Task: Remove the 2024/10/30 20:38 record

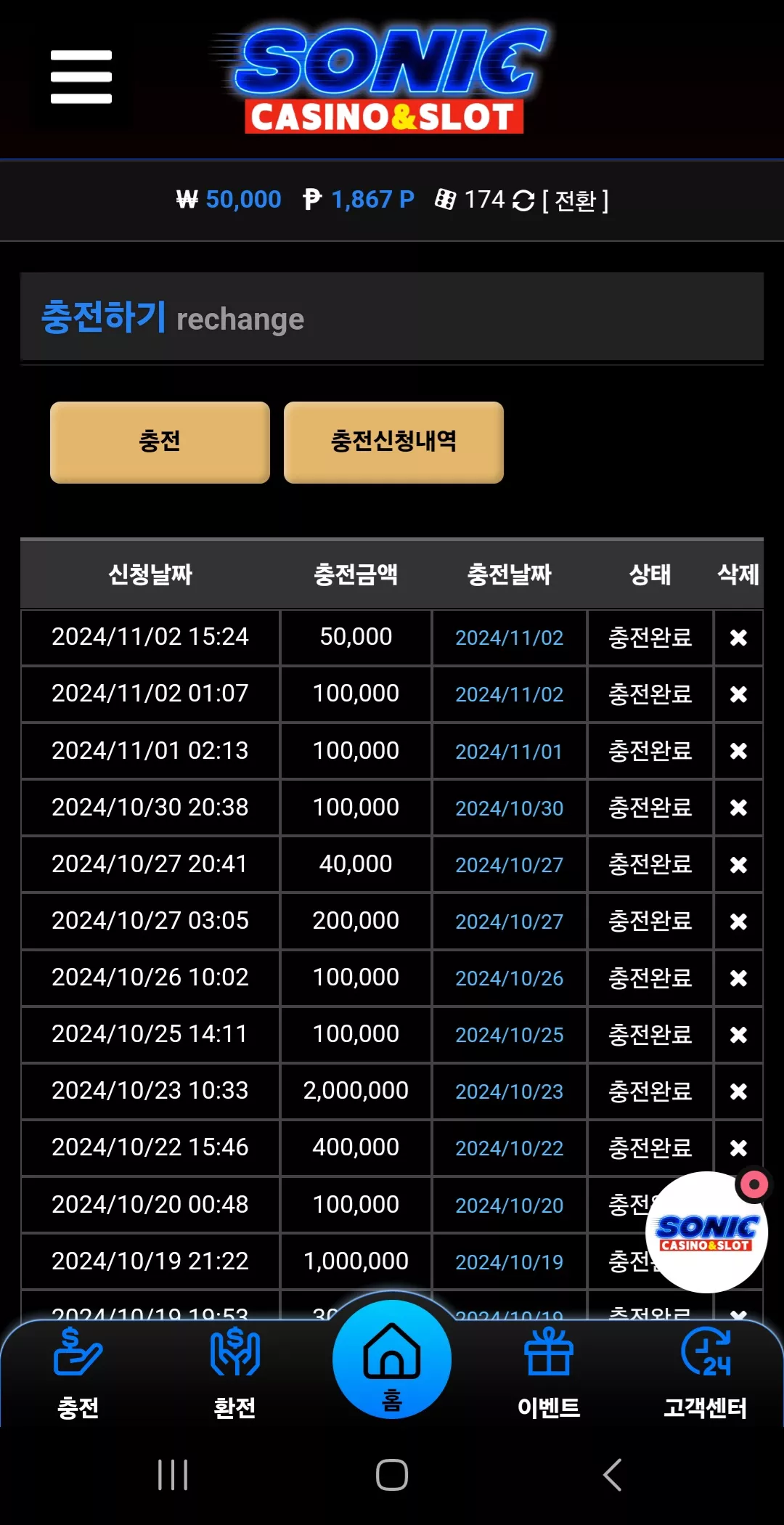Action: (738, 808)
